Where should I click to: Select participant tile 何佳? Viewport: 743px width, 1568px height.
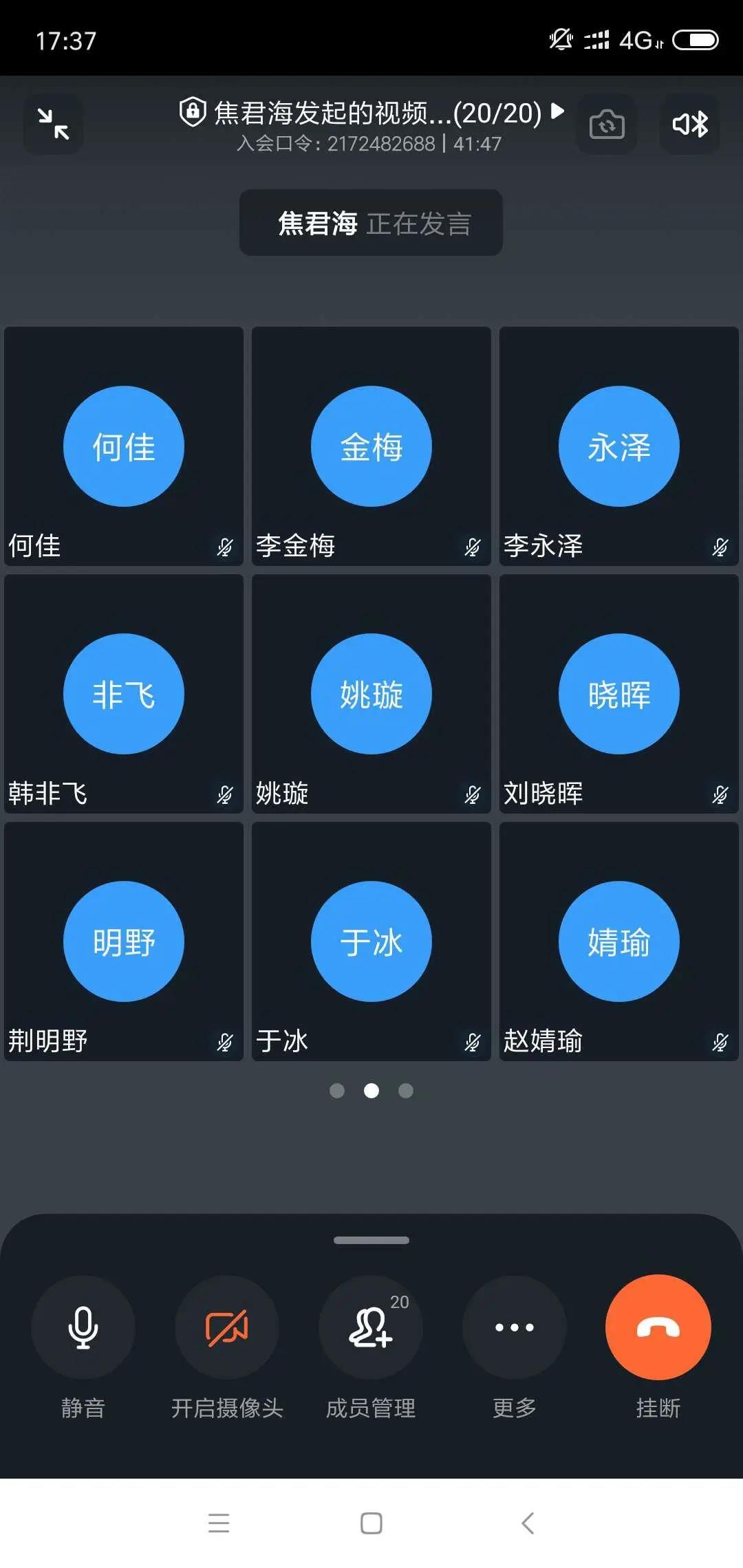click(124, 446)
